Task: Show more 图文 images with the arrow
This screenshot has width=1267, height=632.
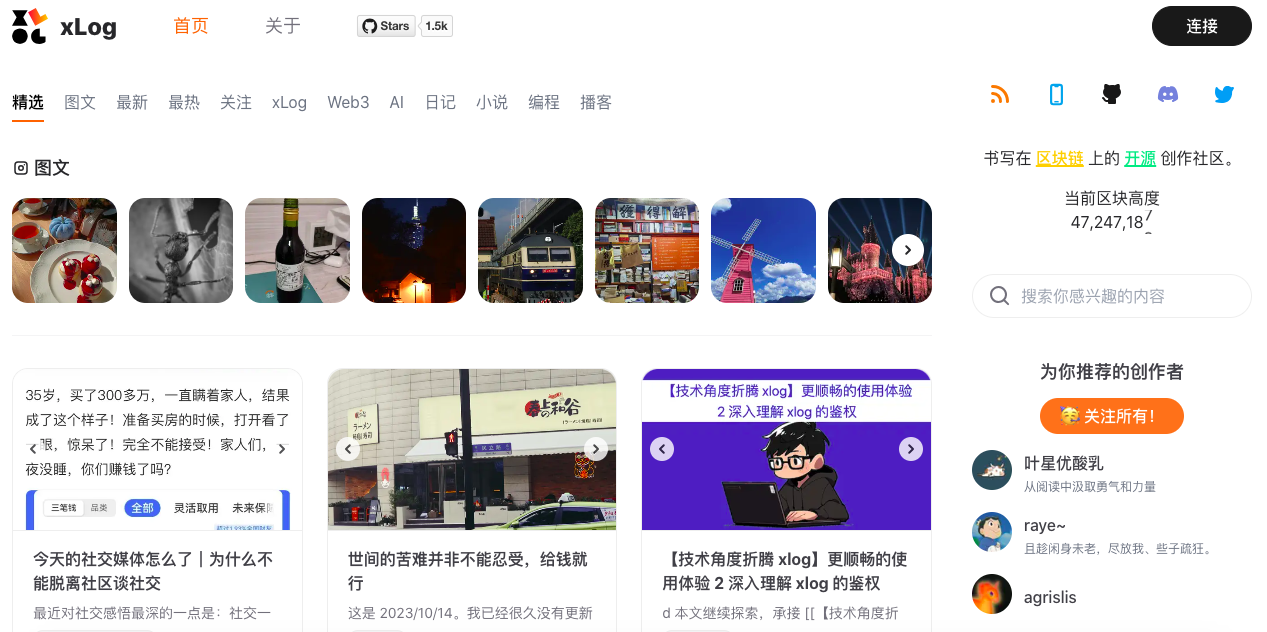Action: tap(907, 250)
